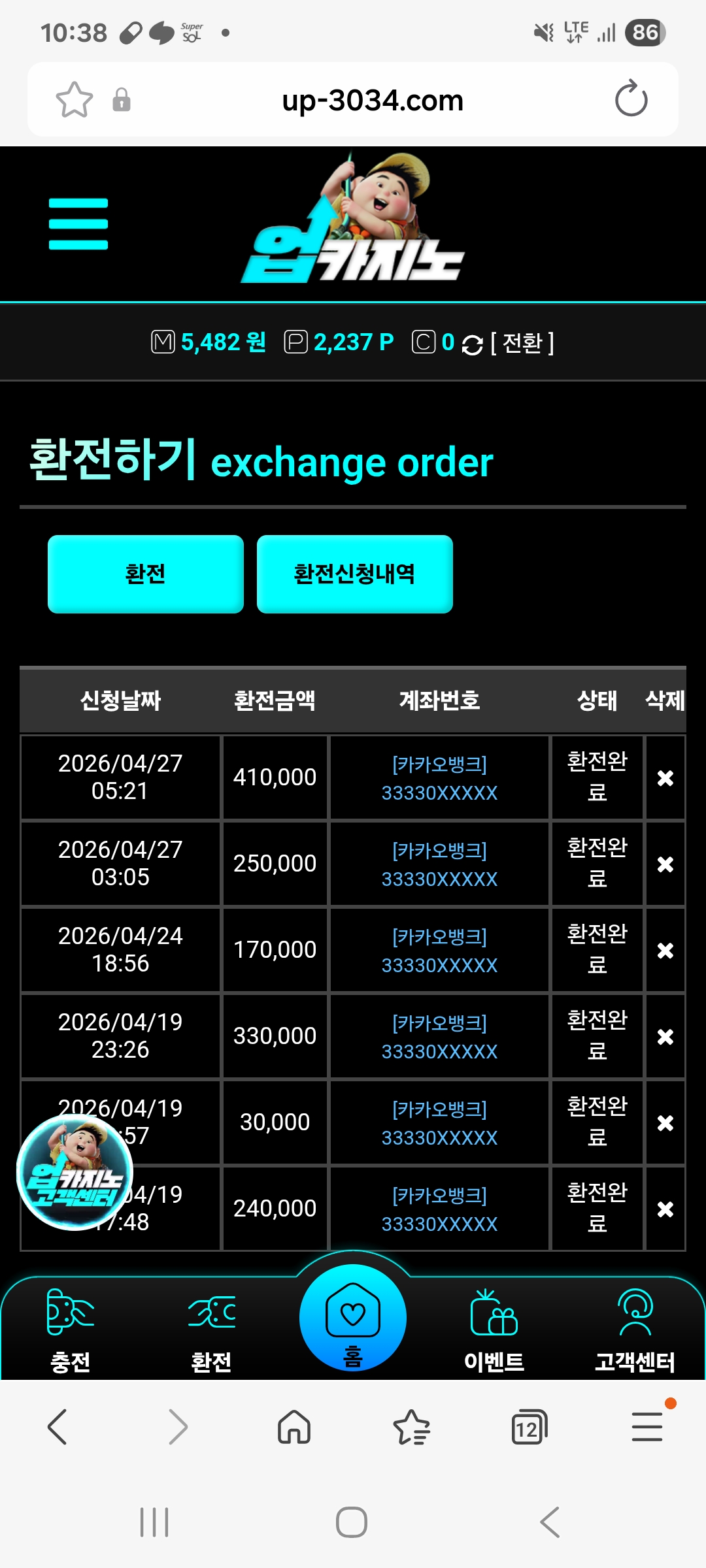View 환전신청내역 history

pyautogui.click(x=354, y=574)
